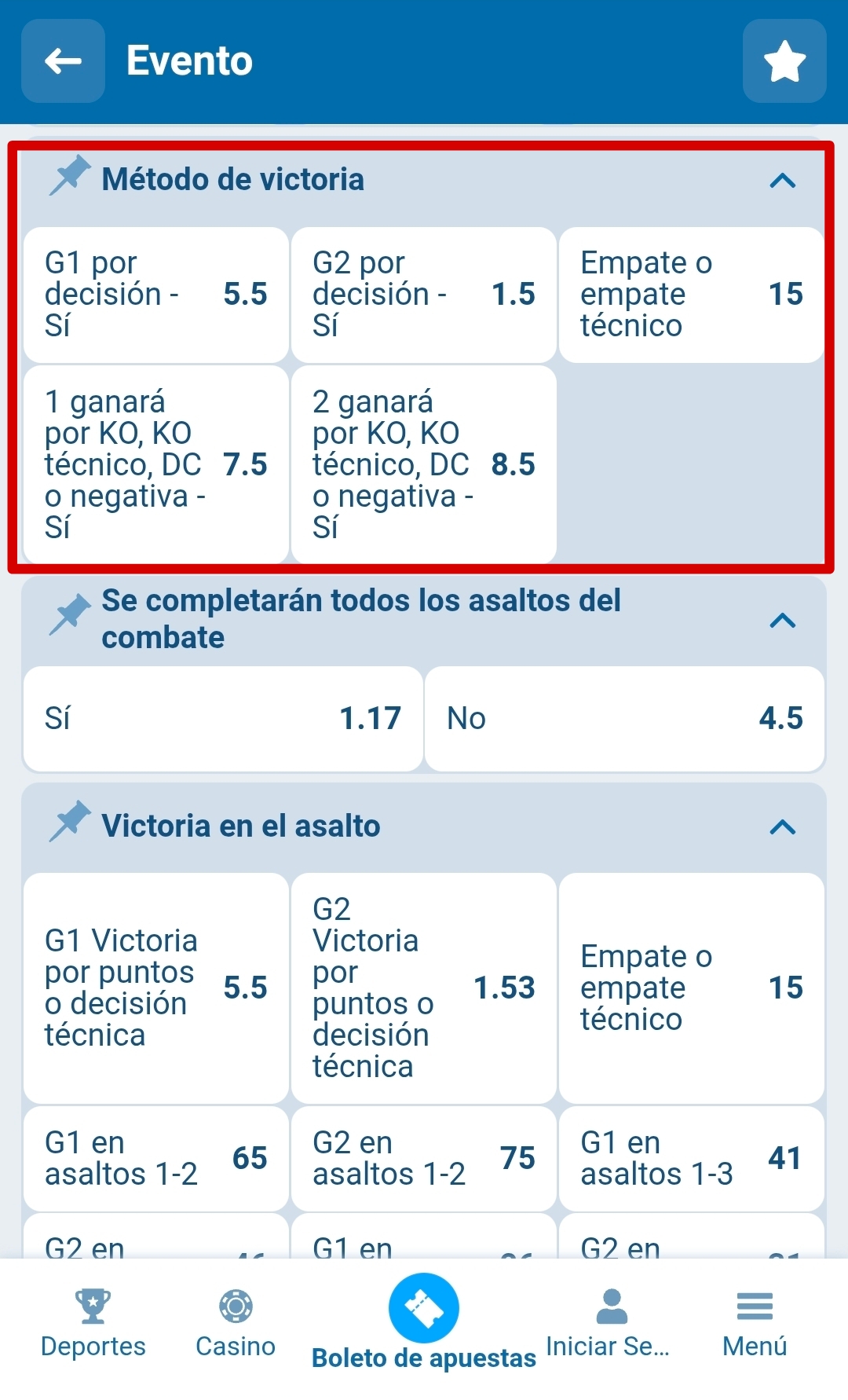
Task: Select G1 por decisión - Sí at 5.5
Action: (156, 295)
